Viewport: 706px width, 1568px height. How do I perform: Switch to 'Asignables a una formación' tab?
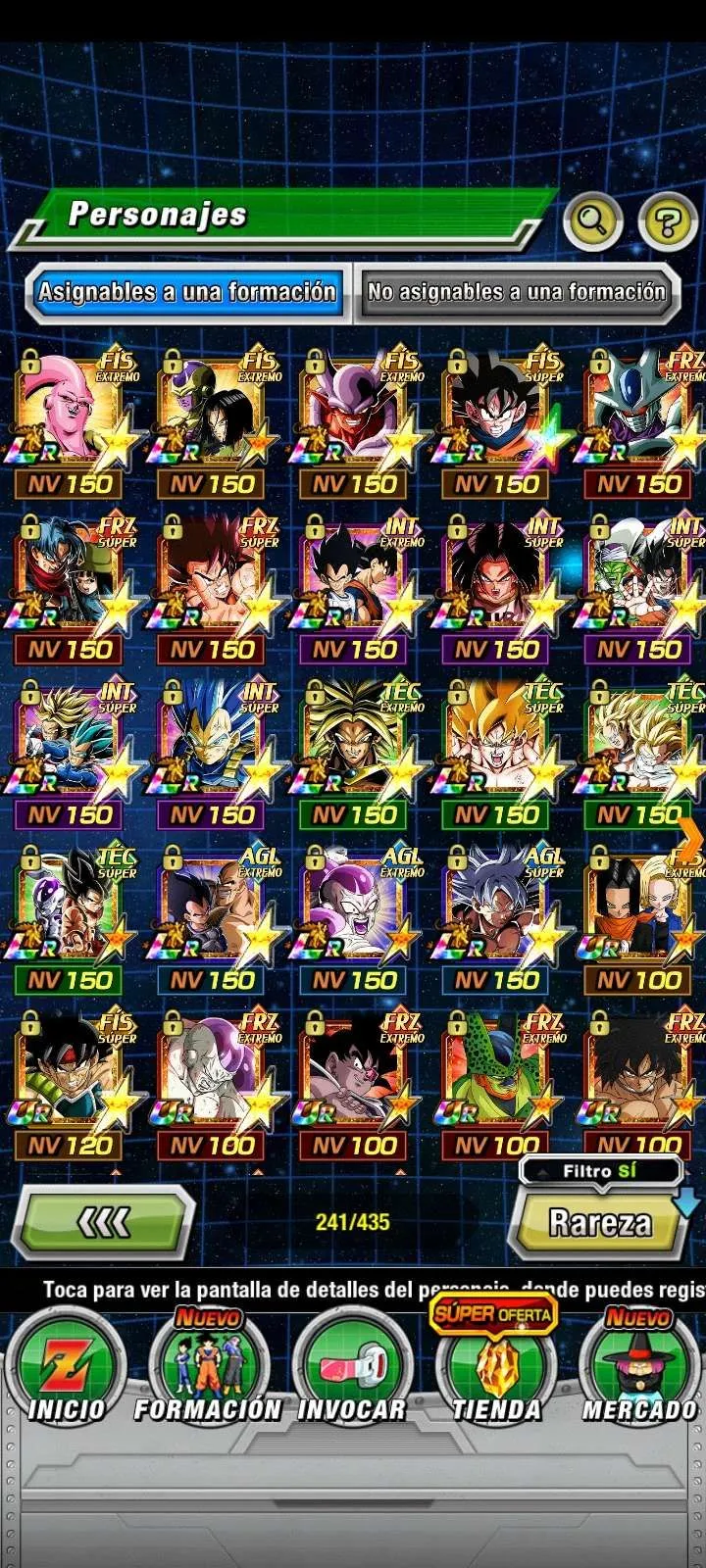coord(187,292)
